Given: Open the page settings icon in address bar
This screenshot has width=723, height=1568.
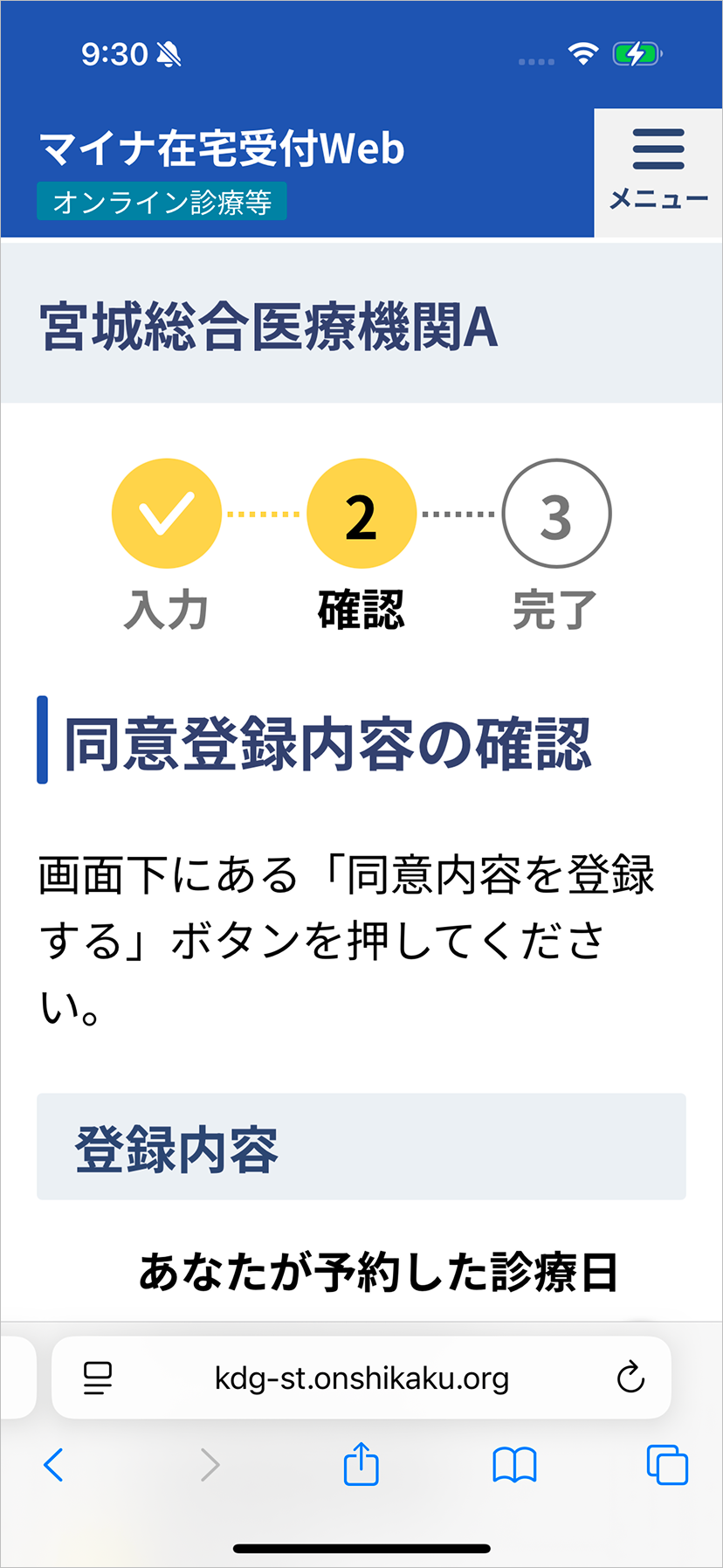Looking at the screenshot, I should pyautogui.click(x=98, y=1378).
